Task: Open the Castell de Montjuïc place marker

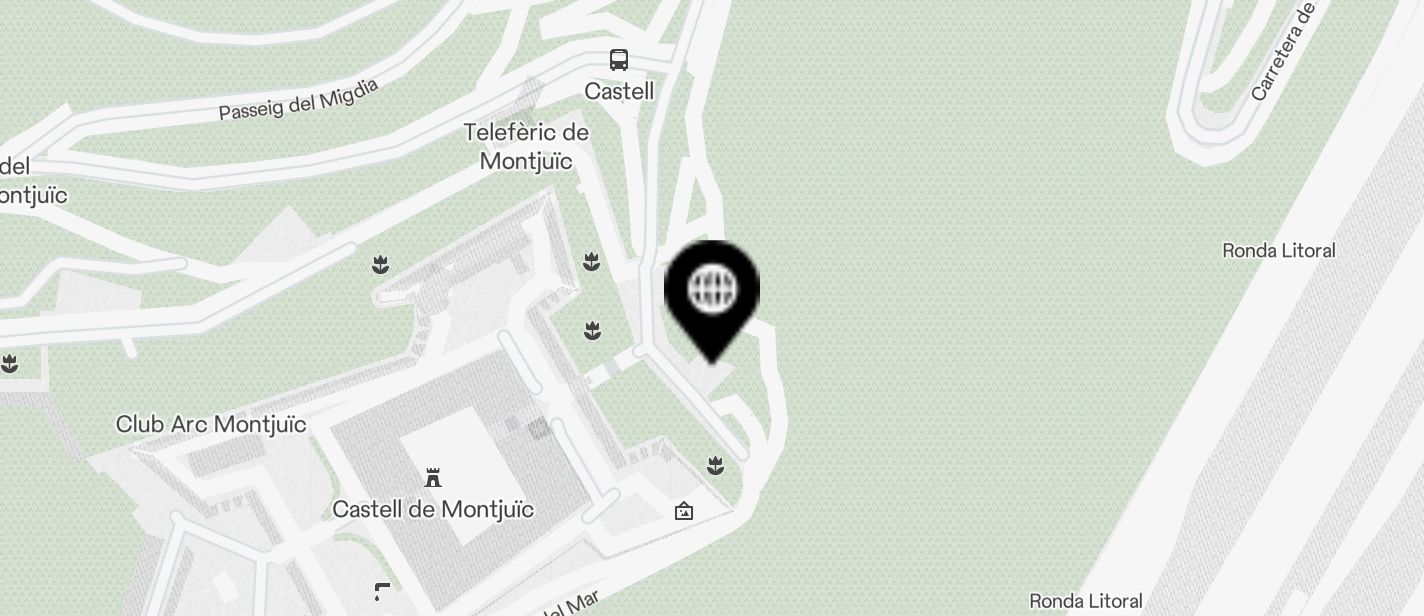Action: point(433,478)
